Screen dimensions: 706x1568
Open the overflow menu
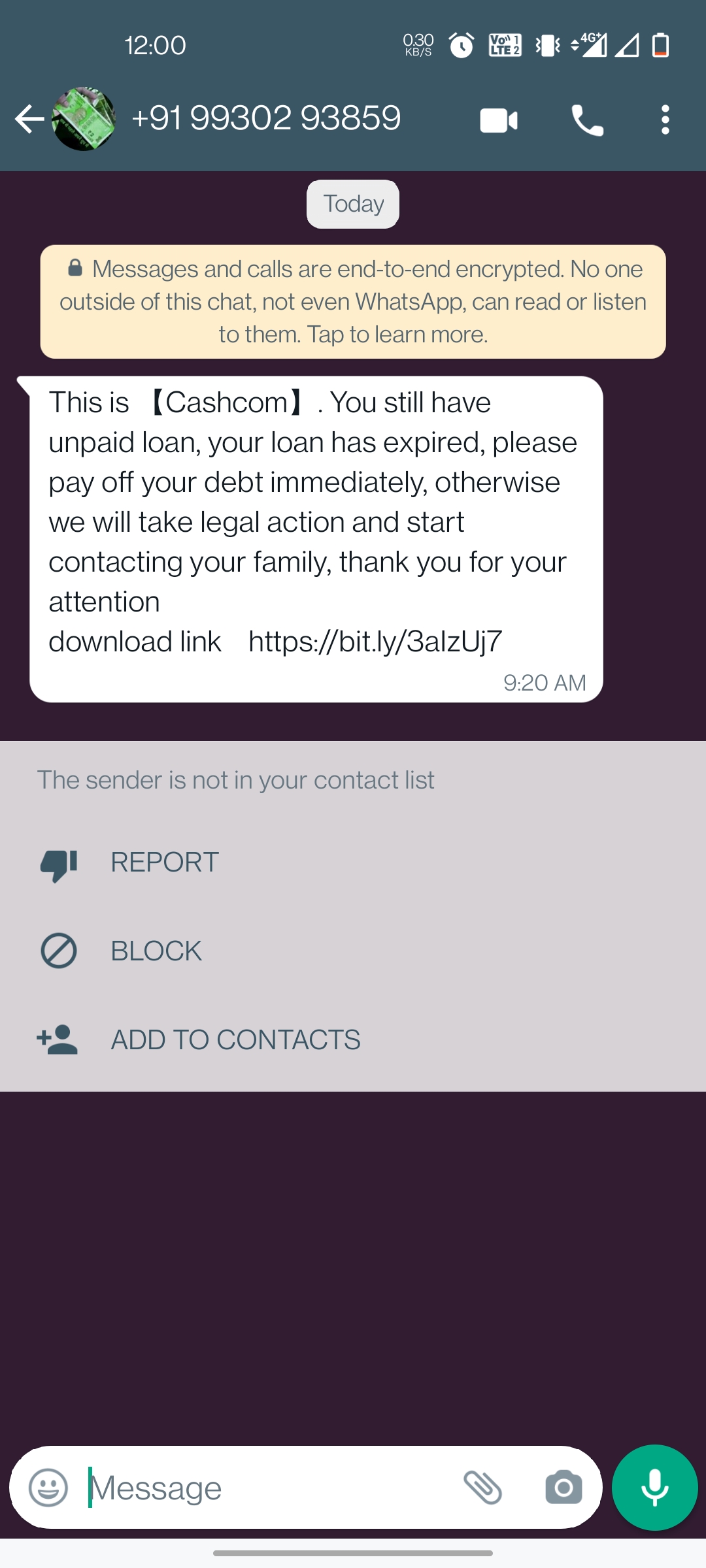(665, 120)
